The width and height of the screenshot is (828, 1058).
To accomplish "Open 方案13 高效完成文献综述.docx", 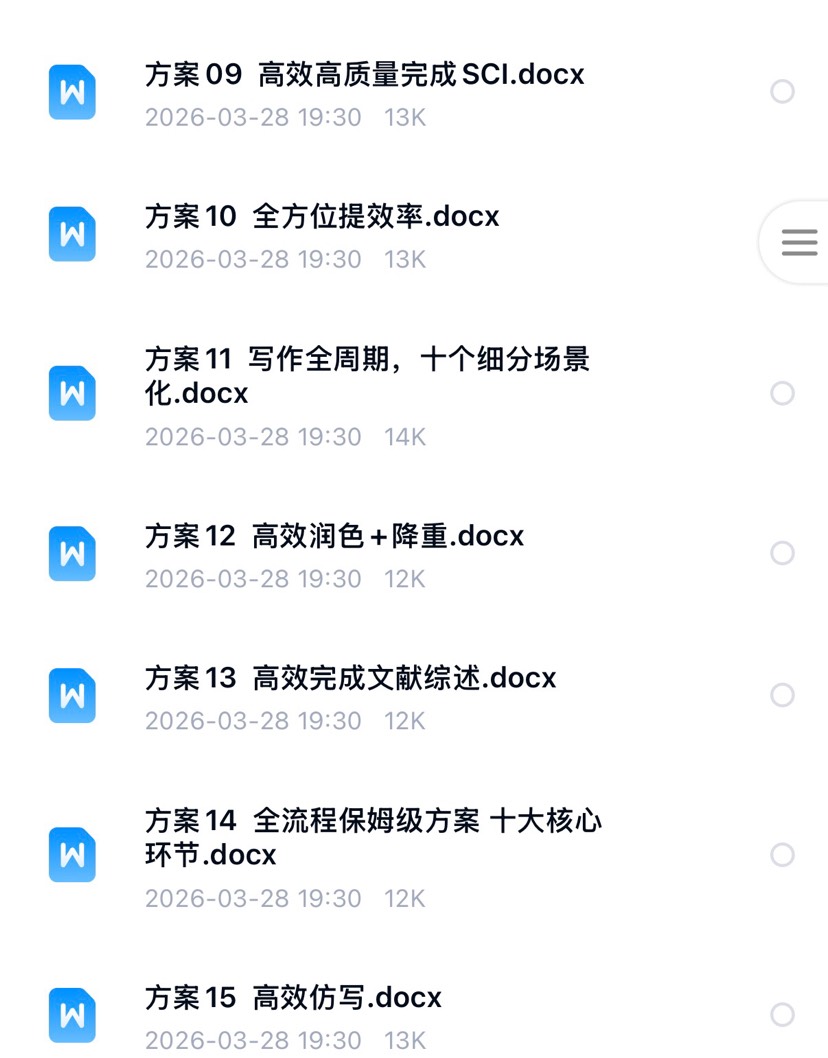I will pyautogui.click(x=350, y=678).
